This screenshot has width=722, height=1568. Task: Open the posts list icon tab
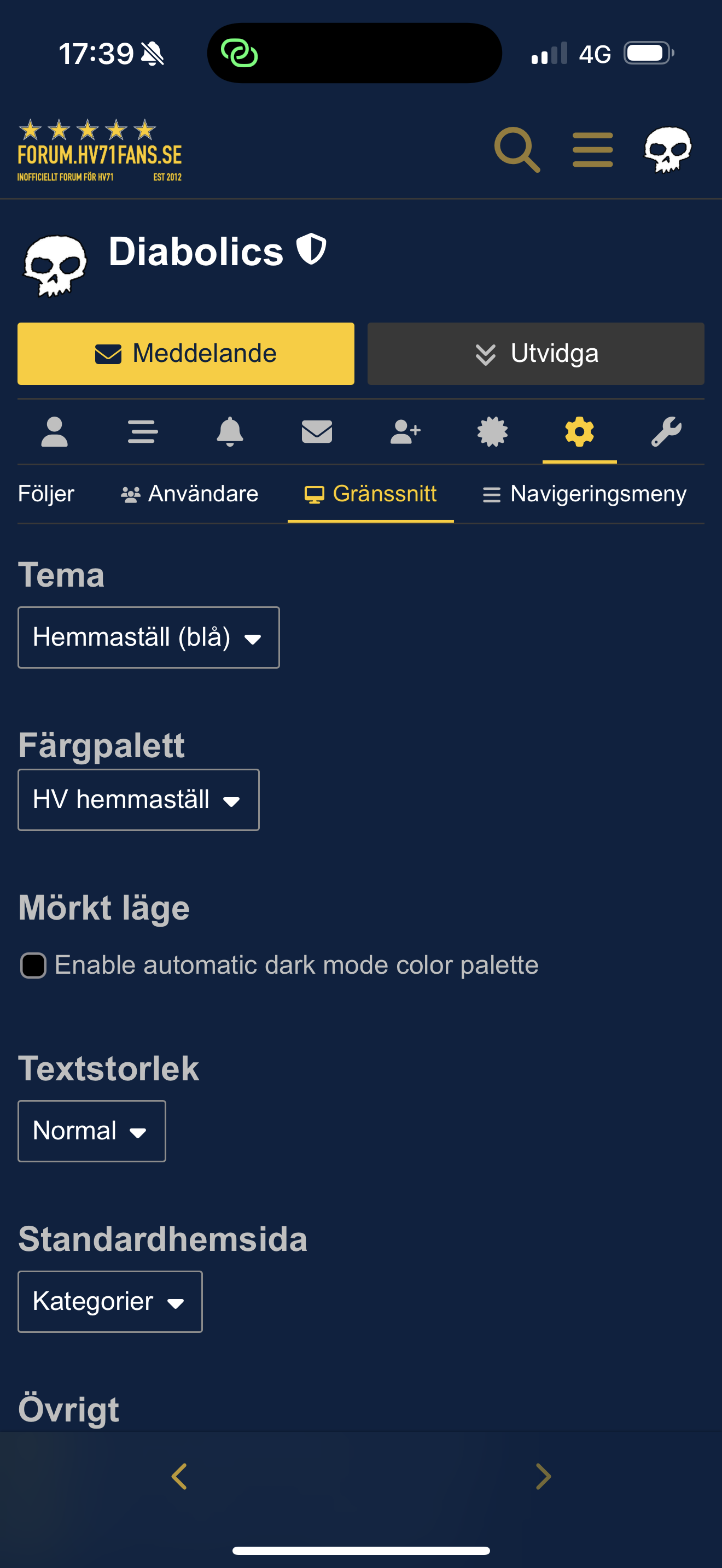tap(142, 431)
